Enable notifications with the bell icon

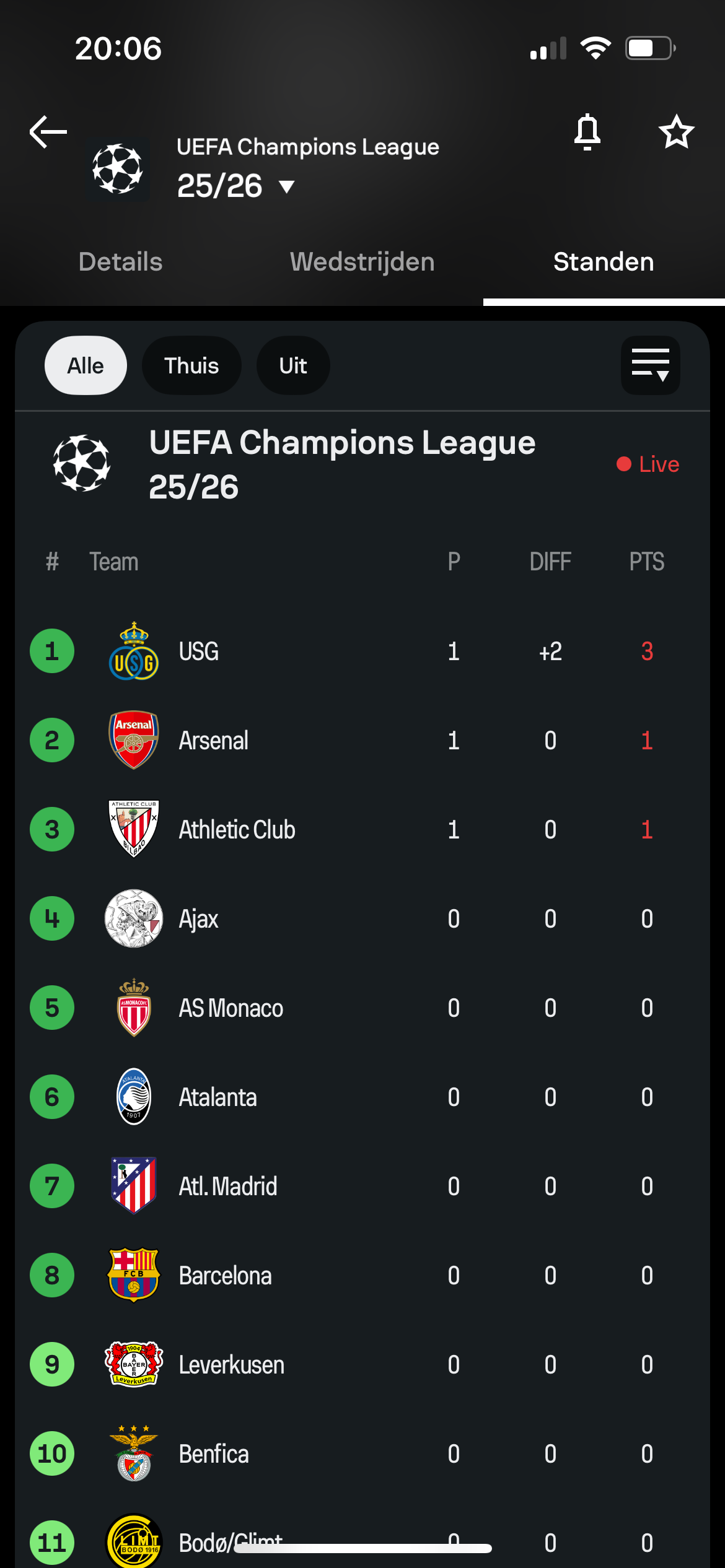[x=587, y=132]
